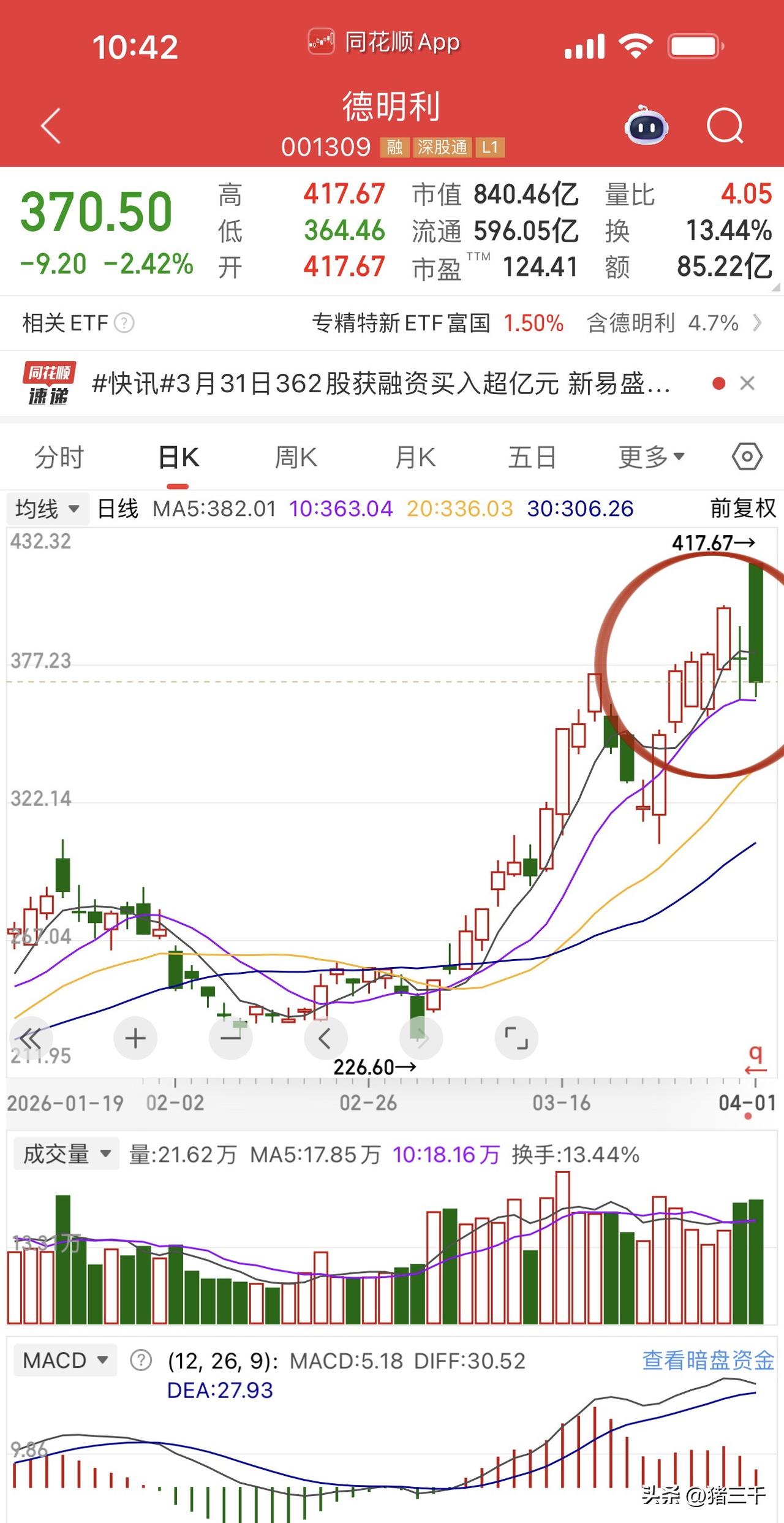
Task: Expand chart with the fullscreen icon
Action: tap(516, 1038)
